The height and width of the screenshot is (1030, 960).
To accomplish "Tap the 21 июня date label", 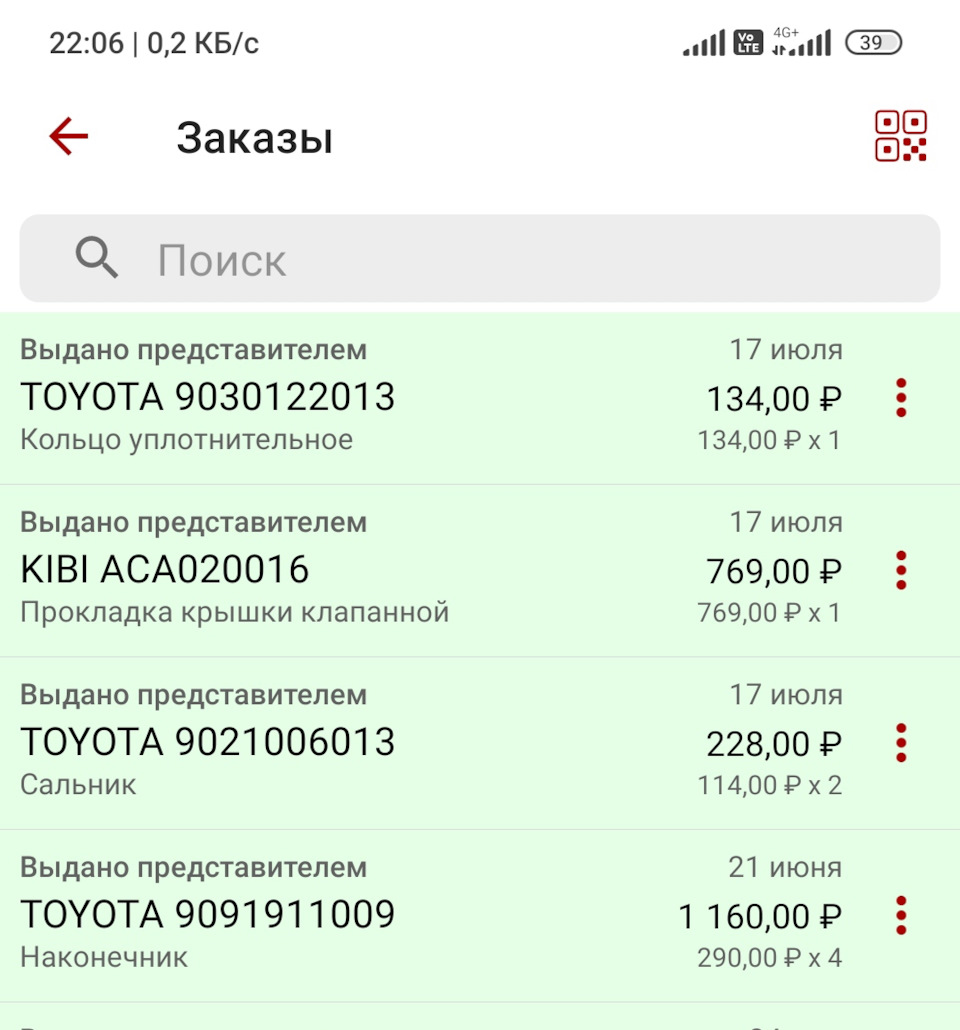I will pos(785,866).
